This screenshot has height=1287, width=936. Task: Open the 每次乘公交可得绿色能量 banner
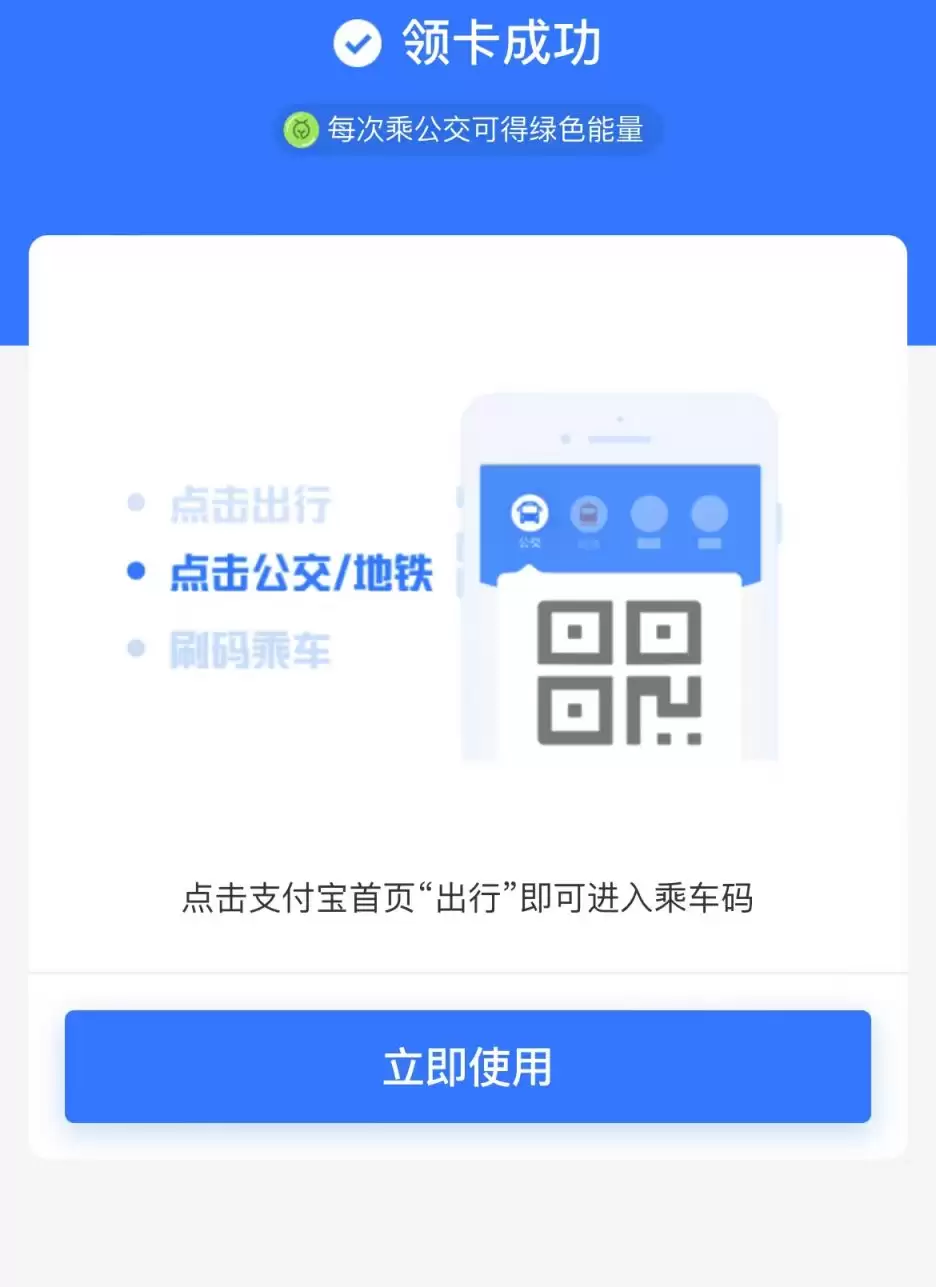(467, 130)
